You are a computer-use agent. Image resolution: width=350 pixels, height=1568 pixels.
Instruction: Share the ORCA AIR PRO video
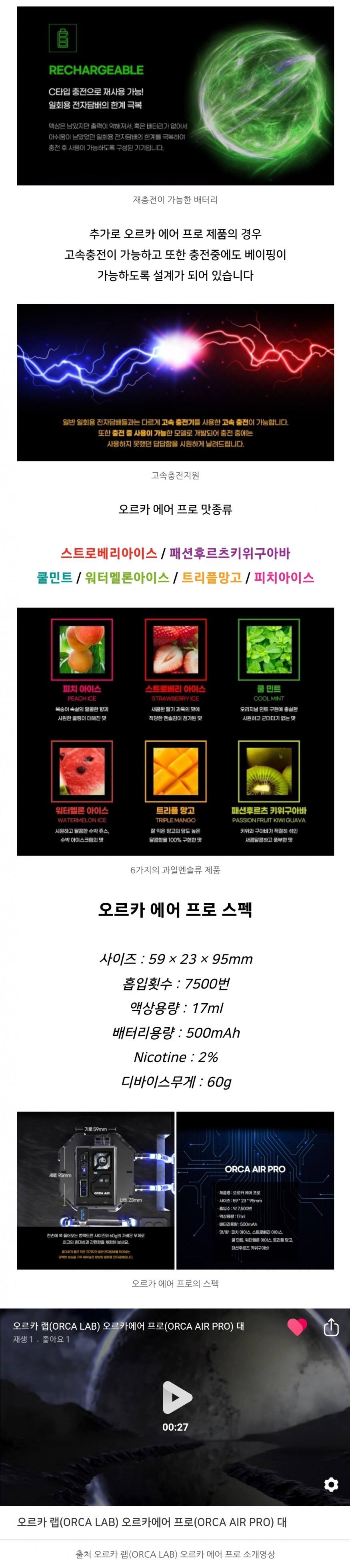[x=330, y=1327]
